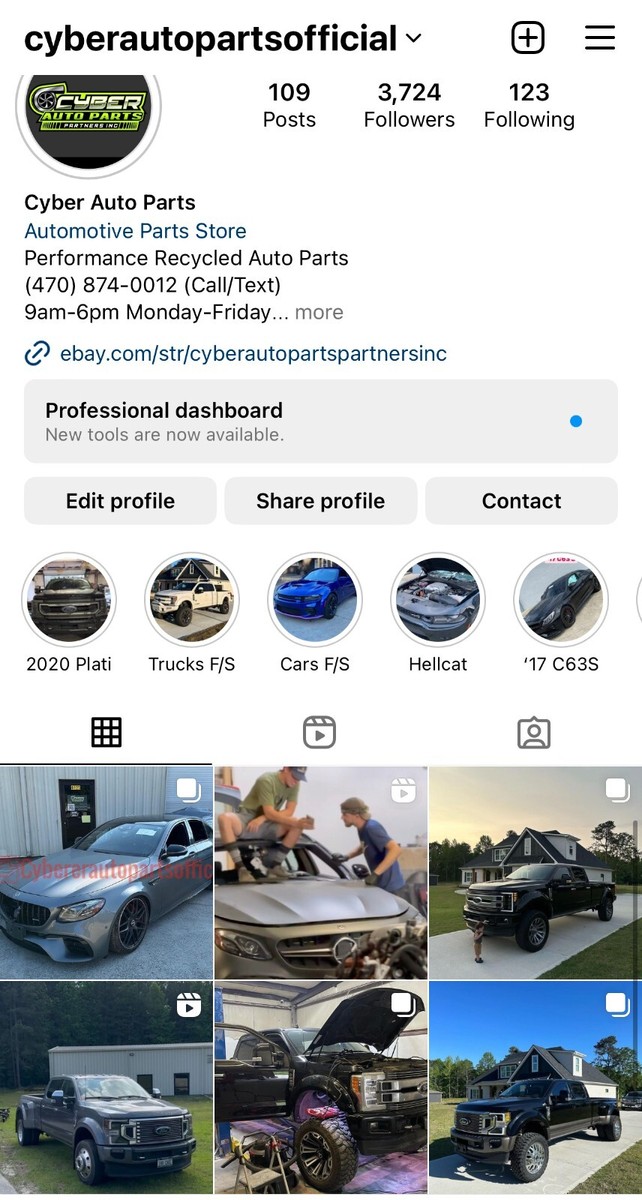
Task: Switch to the tagged photos tab
Action: pyautogui.click(x=534, y=733)
